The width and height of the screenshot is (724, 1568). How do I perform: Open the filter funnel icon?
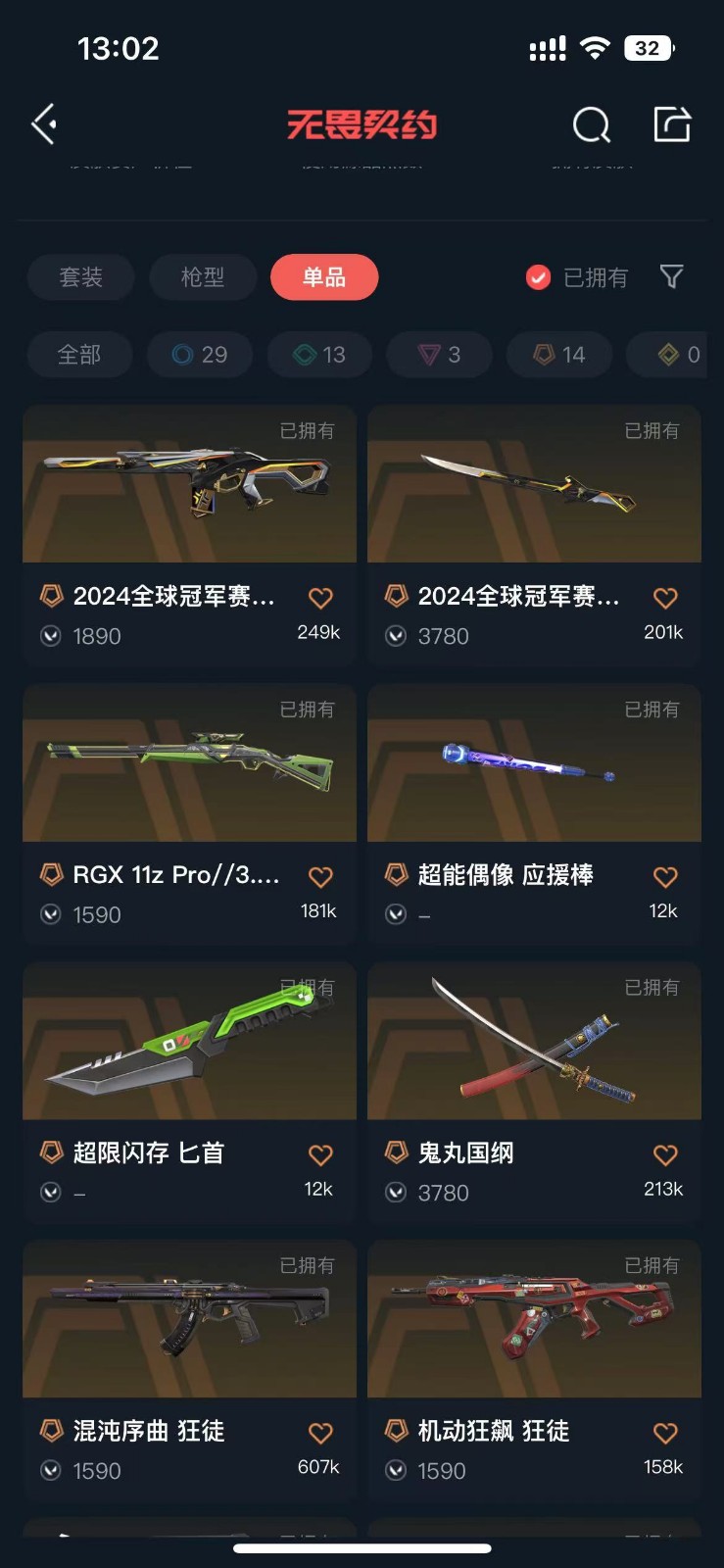coord(671,277)
